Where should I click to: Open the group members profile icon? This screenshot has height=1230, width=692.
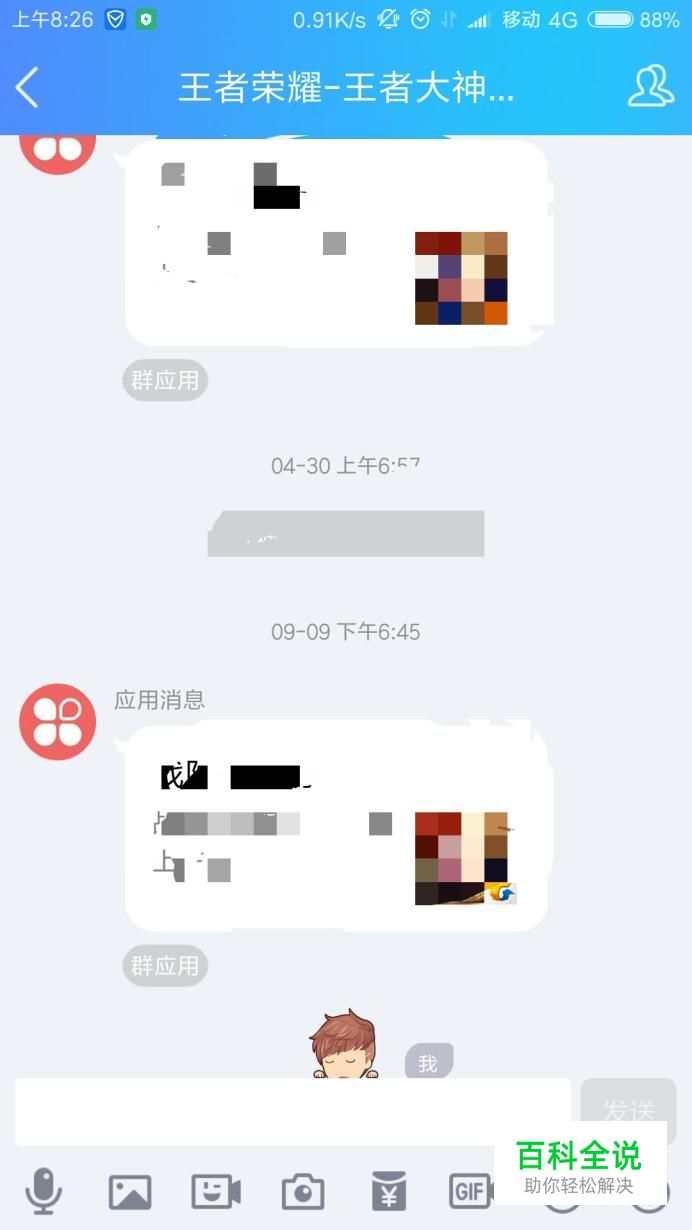click(651, 87)
